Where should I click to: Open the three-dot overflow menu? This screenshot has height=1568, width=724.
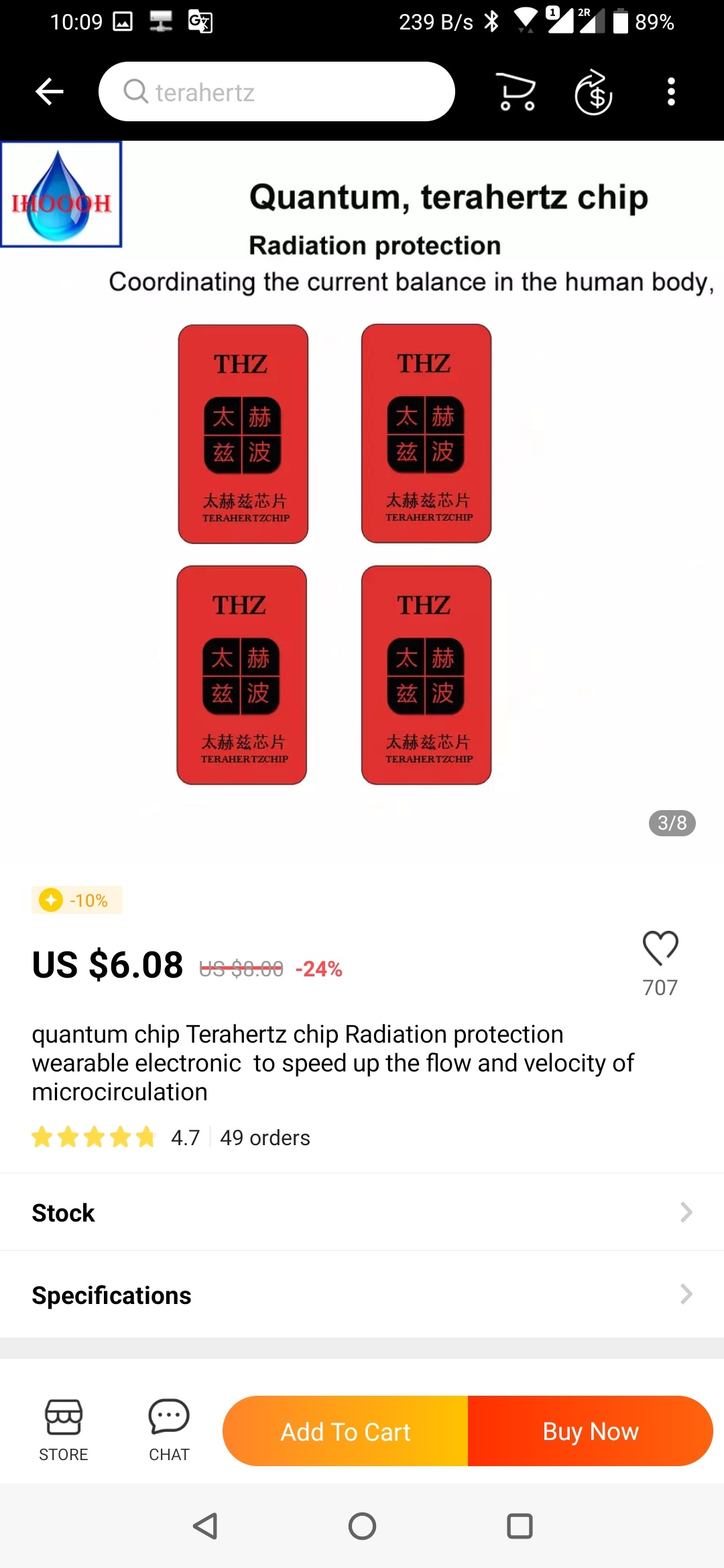[x=671, y=92]
